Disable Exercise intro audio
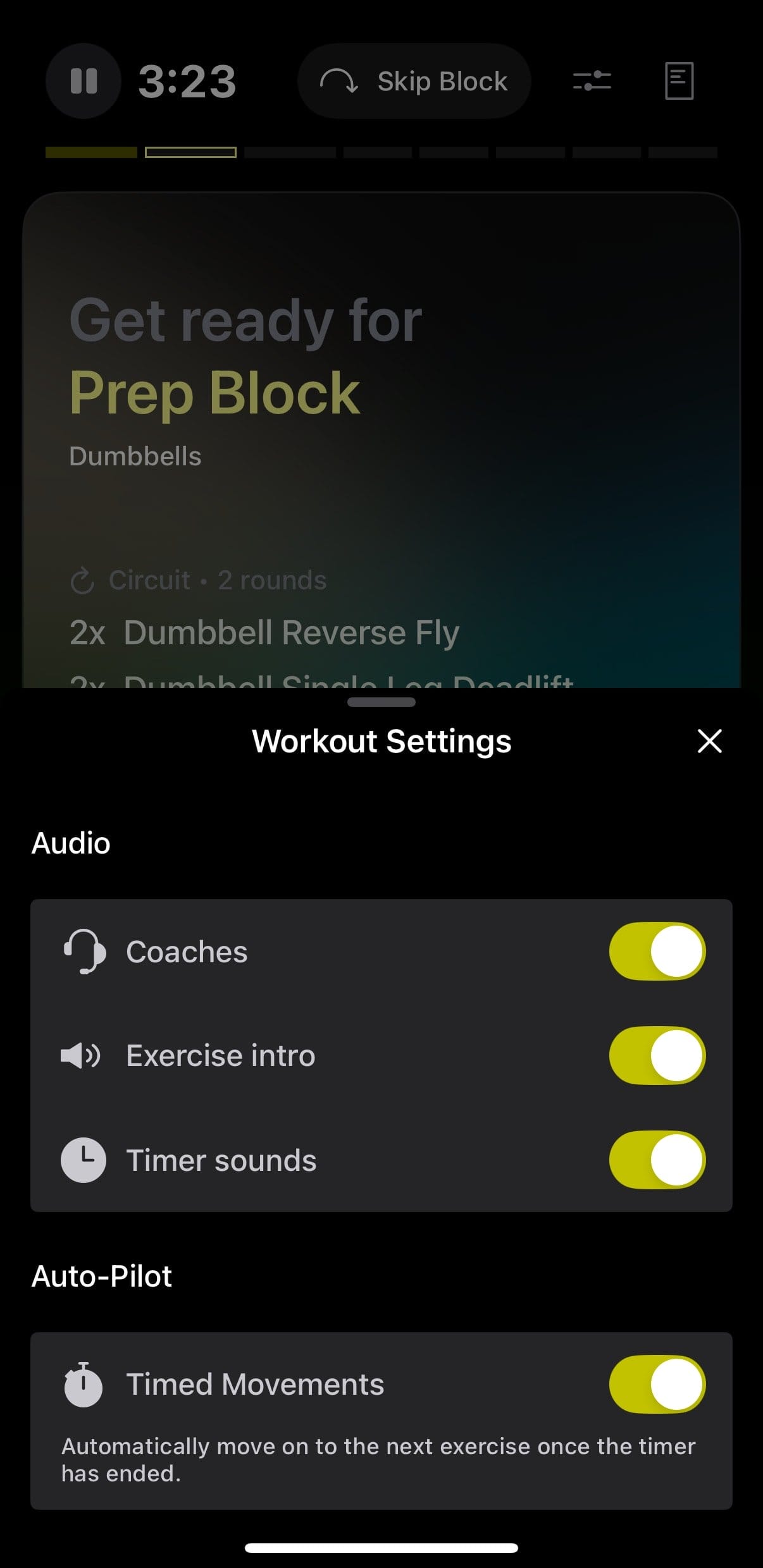Screen dimensions: 763x1568 click(x=657, y=1055)
